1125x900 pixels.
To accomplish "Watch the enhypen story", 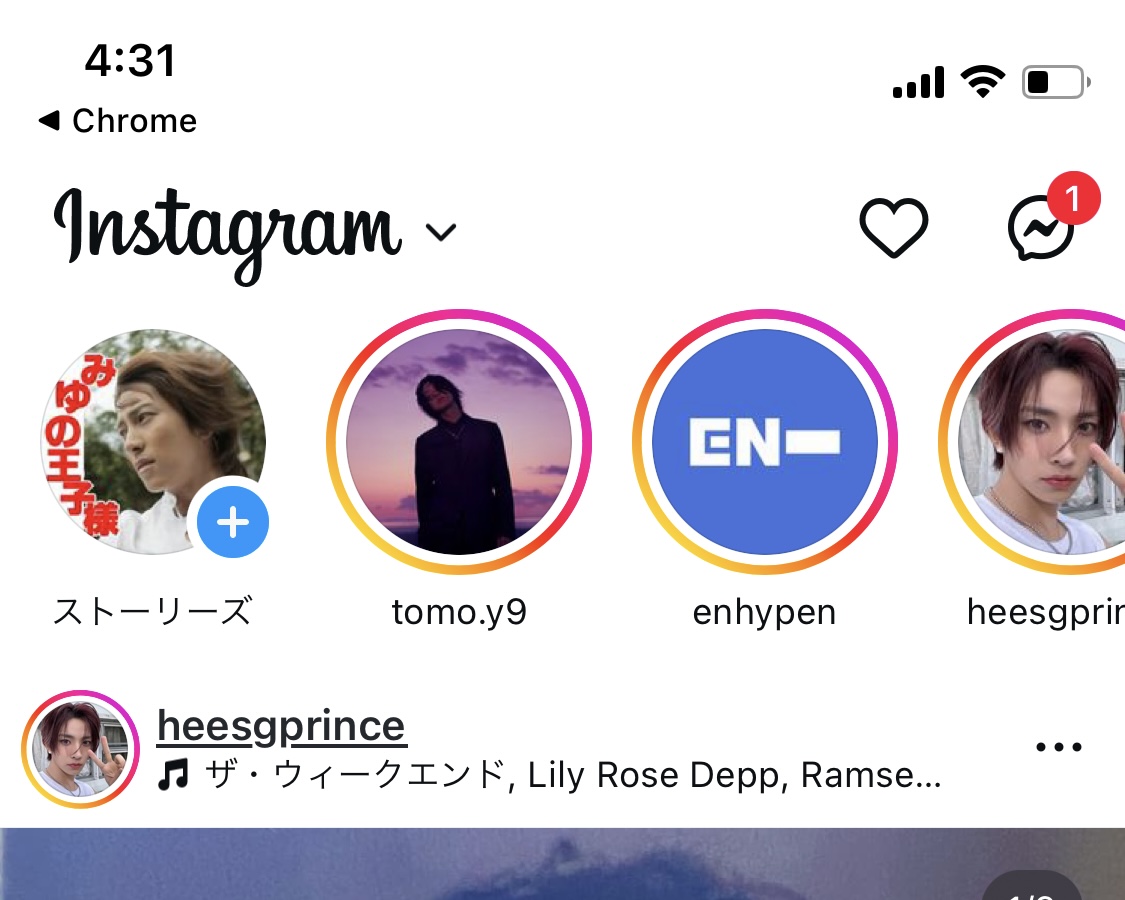I will click(x=765, y=442).
